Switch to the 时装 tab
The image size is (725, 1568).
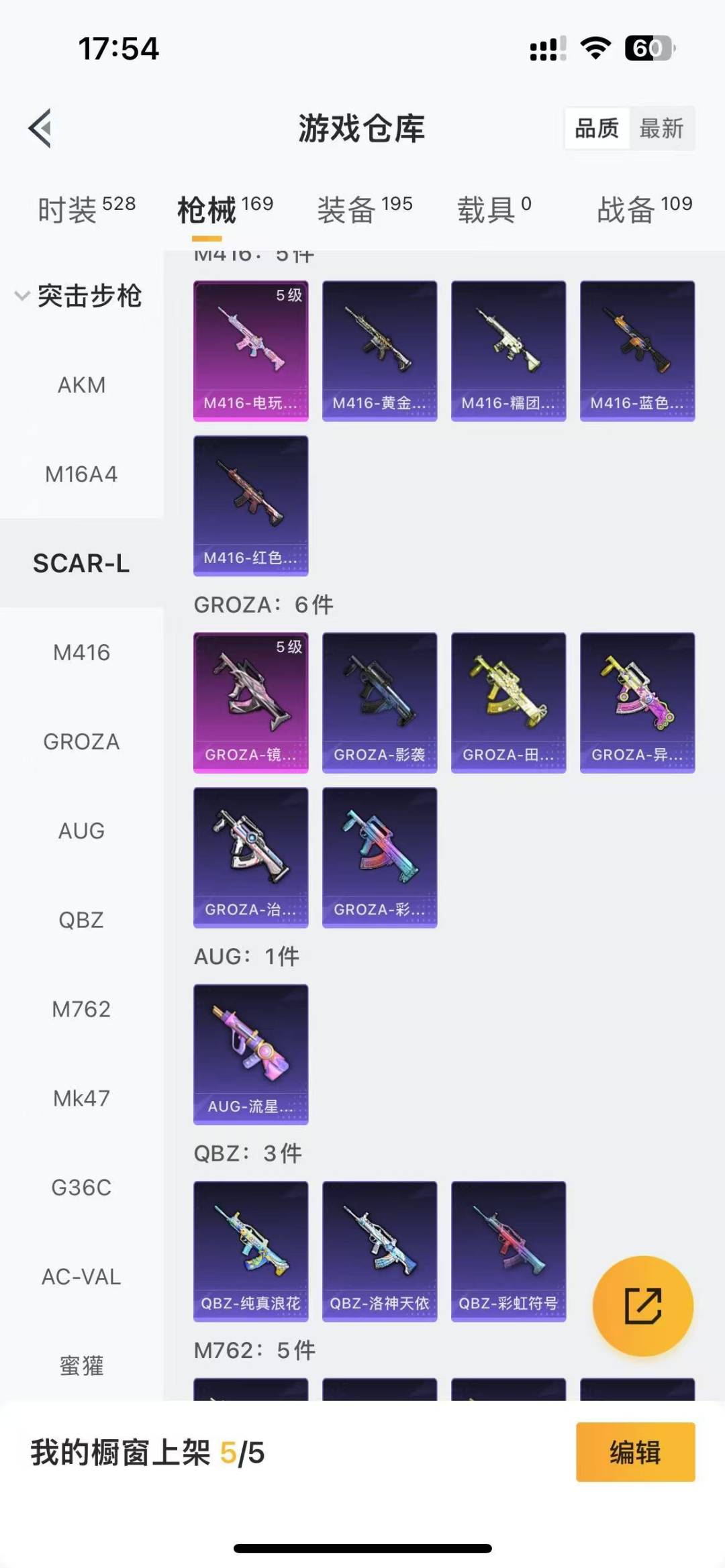[87, 209]
